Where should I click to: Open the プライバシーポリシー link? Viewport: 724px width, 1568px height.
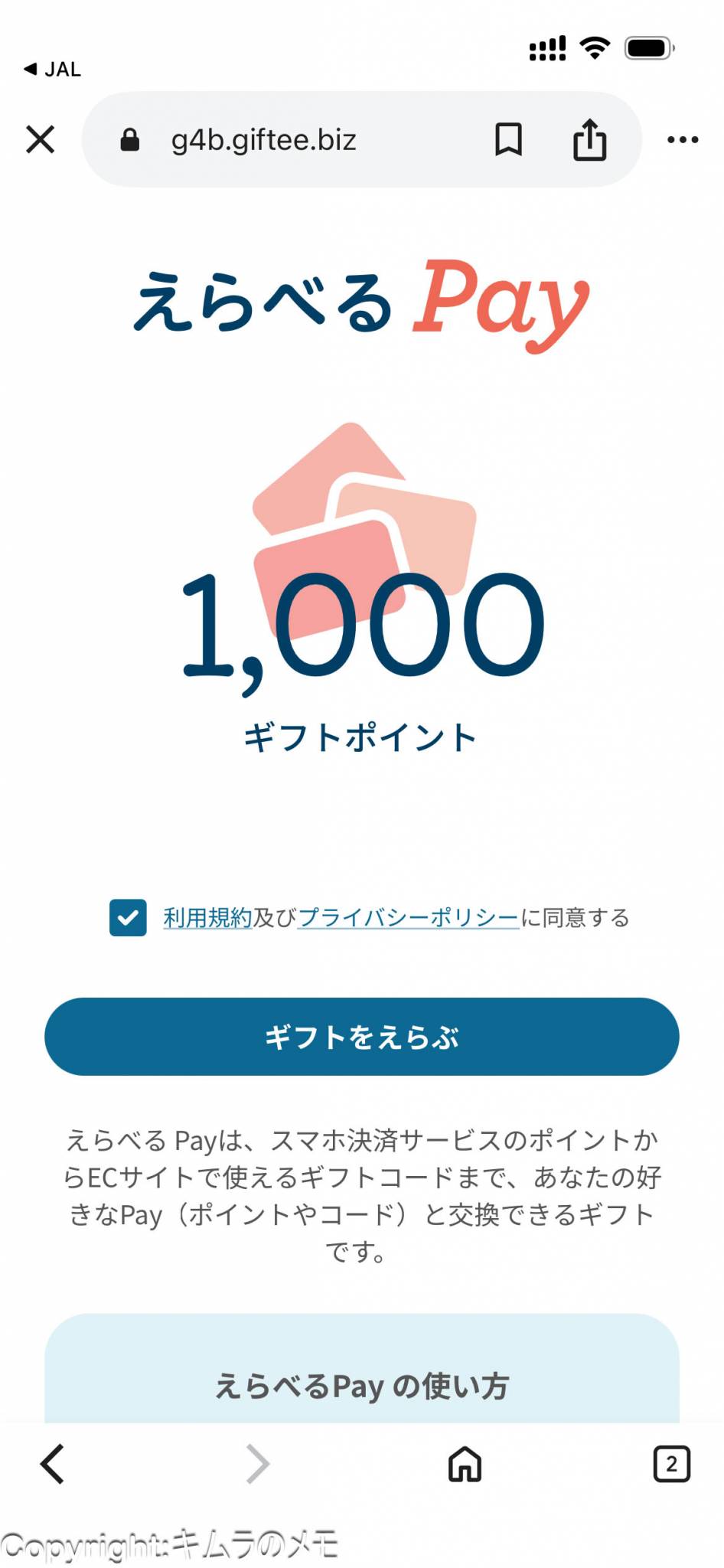(408, 917)
